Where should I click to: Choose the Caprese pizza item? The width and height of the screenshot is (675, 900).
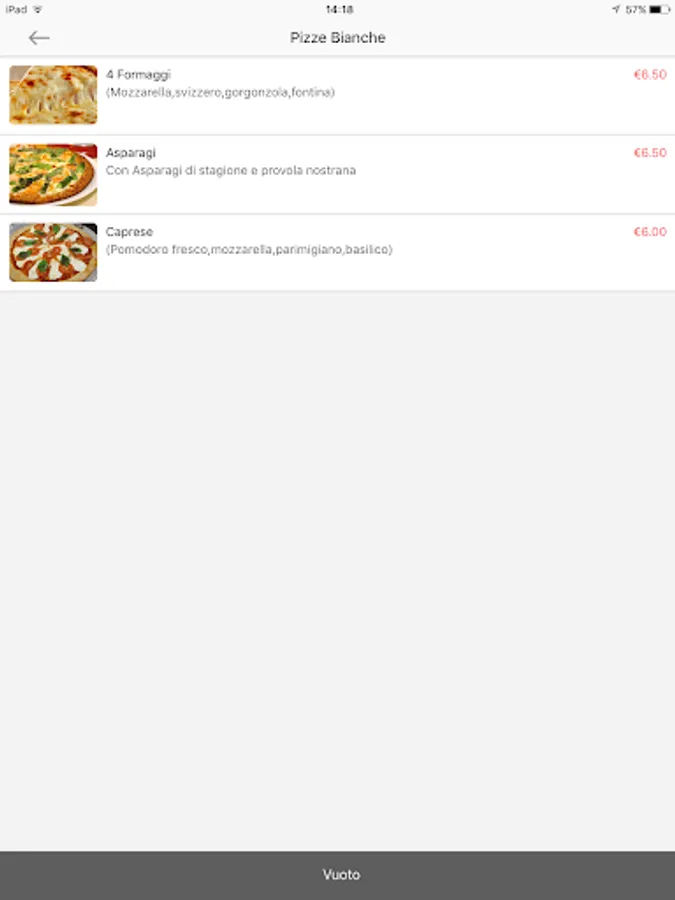pos(337,252)
